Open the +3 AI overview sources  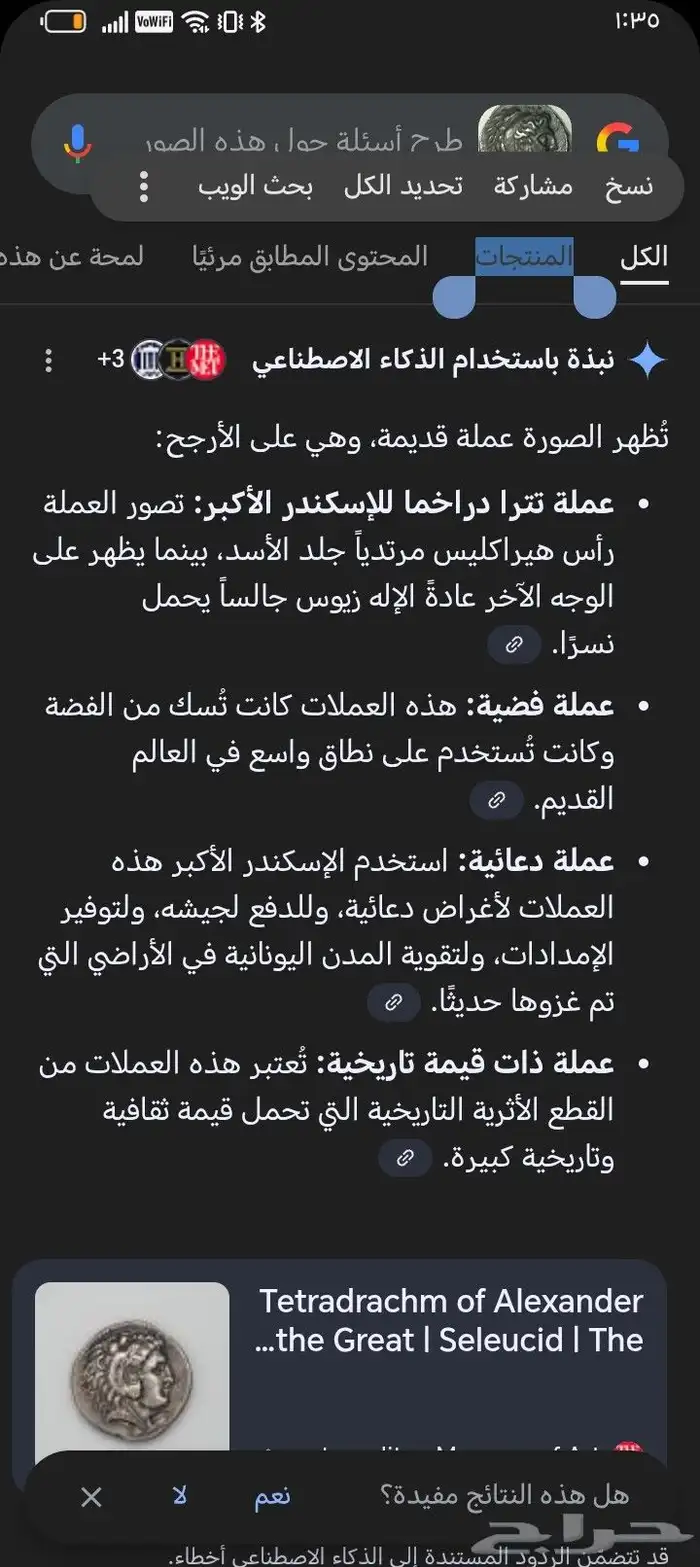point(162,360)
